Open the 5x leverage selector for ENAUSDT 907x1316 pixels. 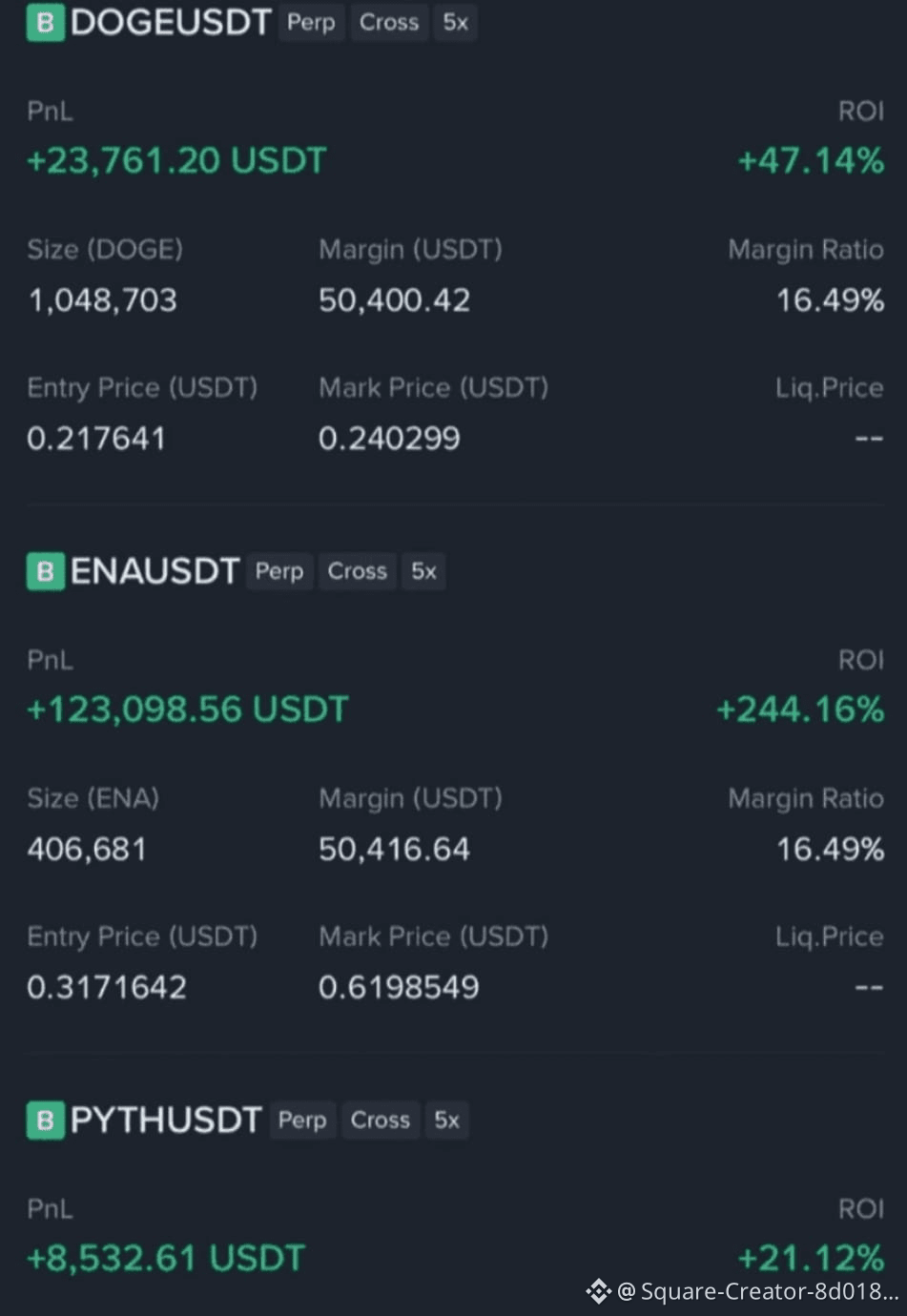coord(423,571)
